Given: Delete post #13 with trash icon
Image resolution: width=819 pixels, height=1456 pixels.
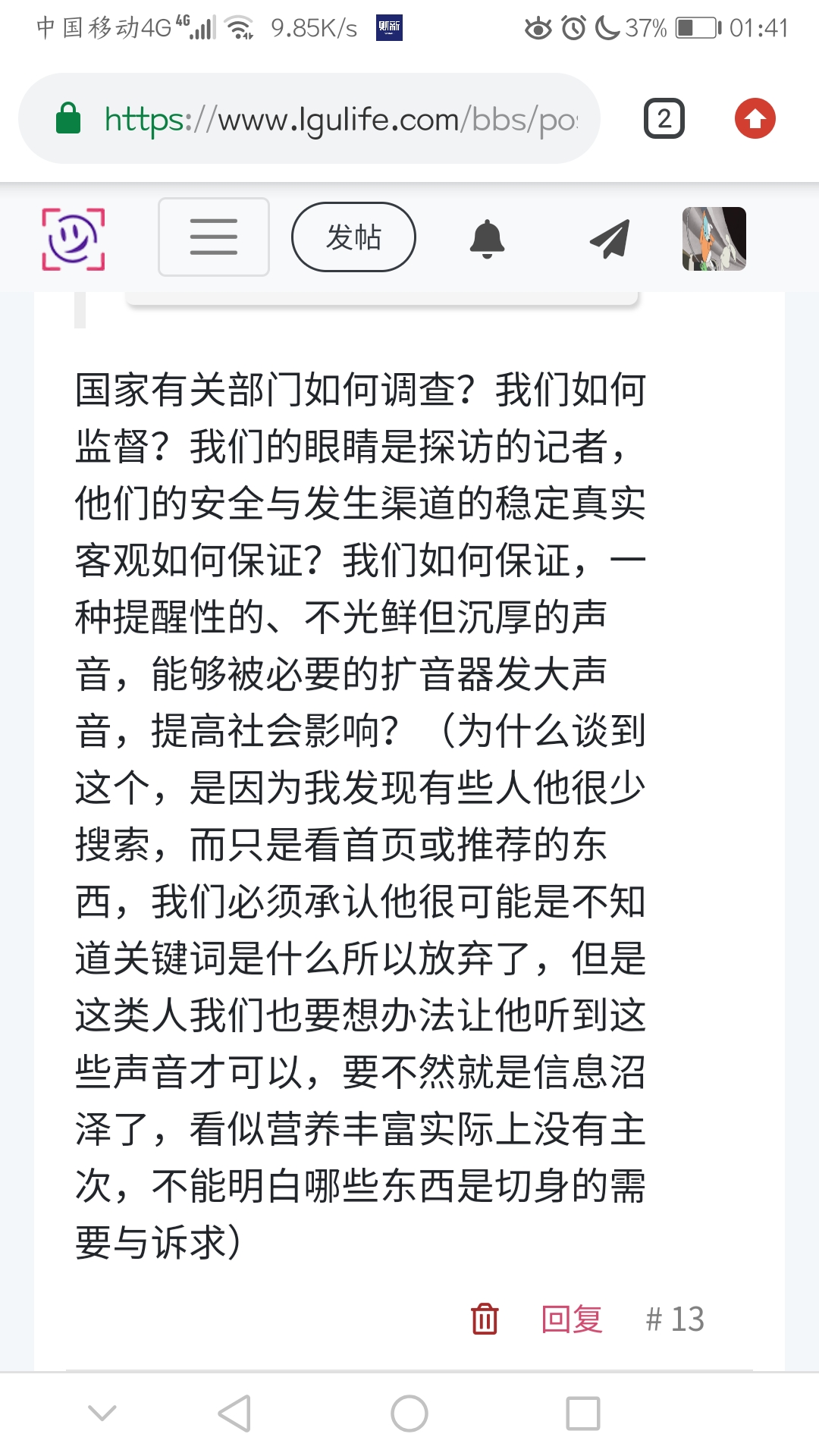Looking at the screenshot, I should pyautogui.click(x=485, y=1319).
